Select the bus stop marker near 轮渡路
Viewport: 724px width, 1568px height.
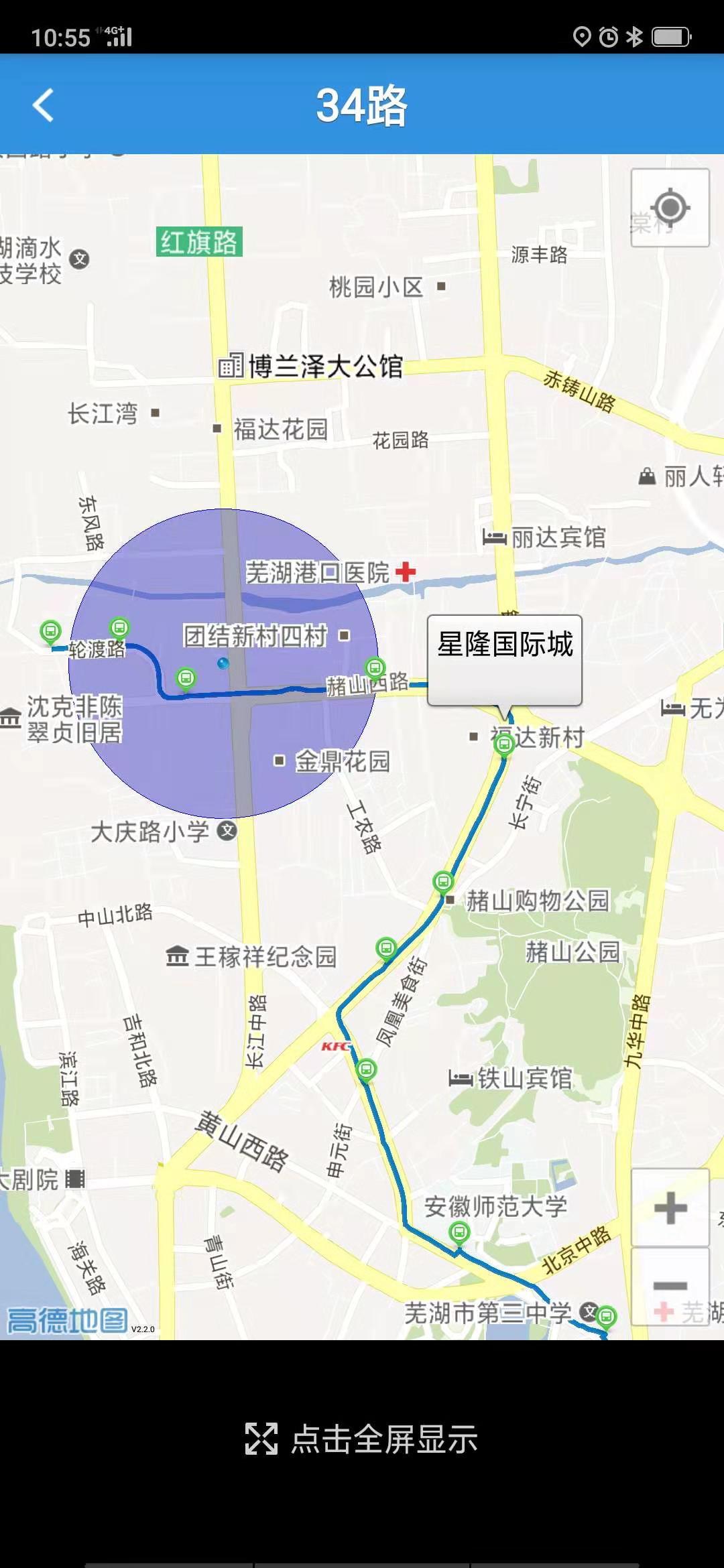(119, 628)
